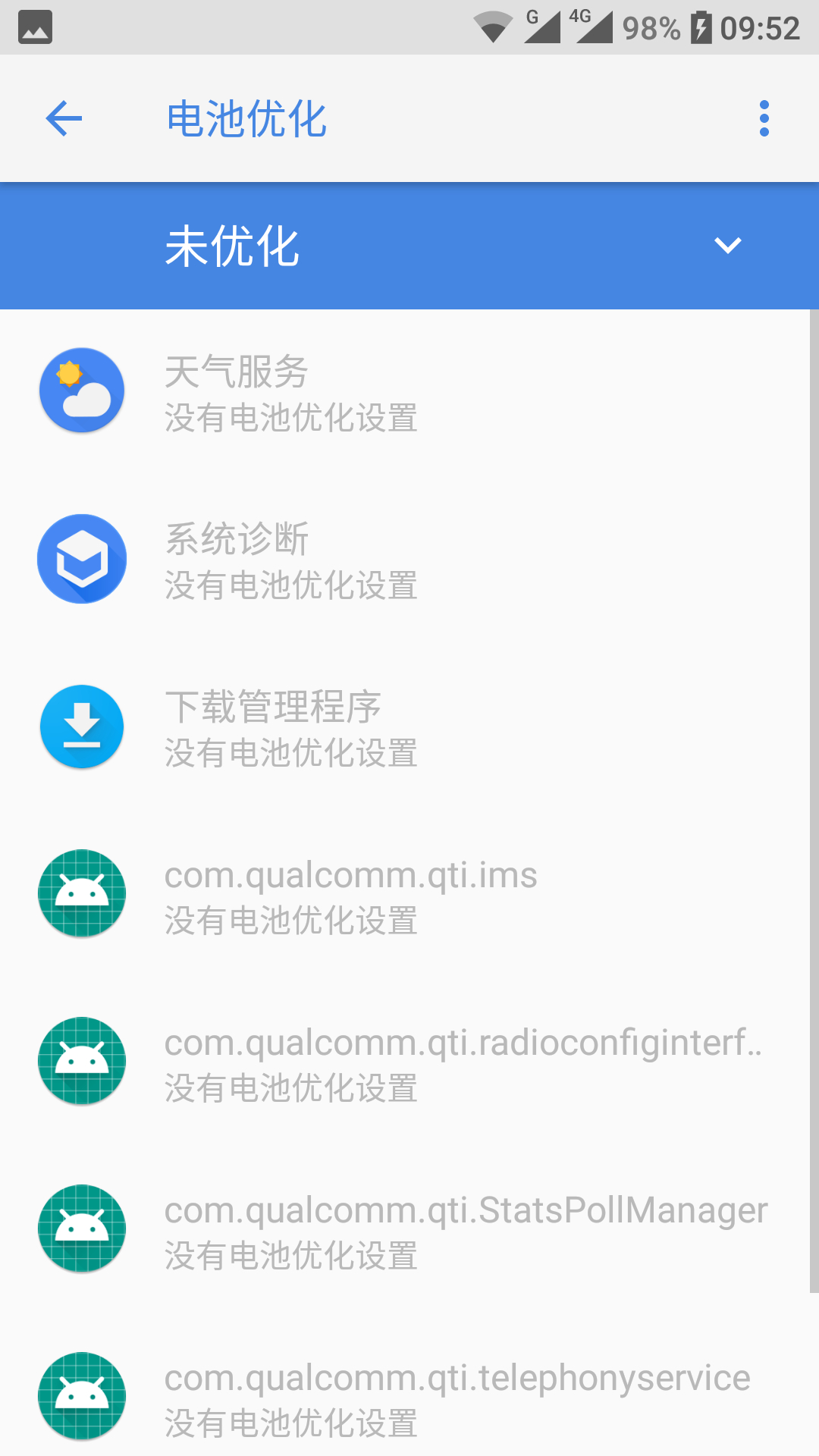Expand the 未优化 filter dropdown

(x=726, y=246)
